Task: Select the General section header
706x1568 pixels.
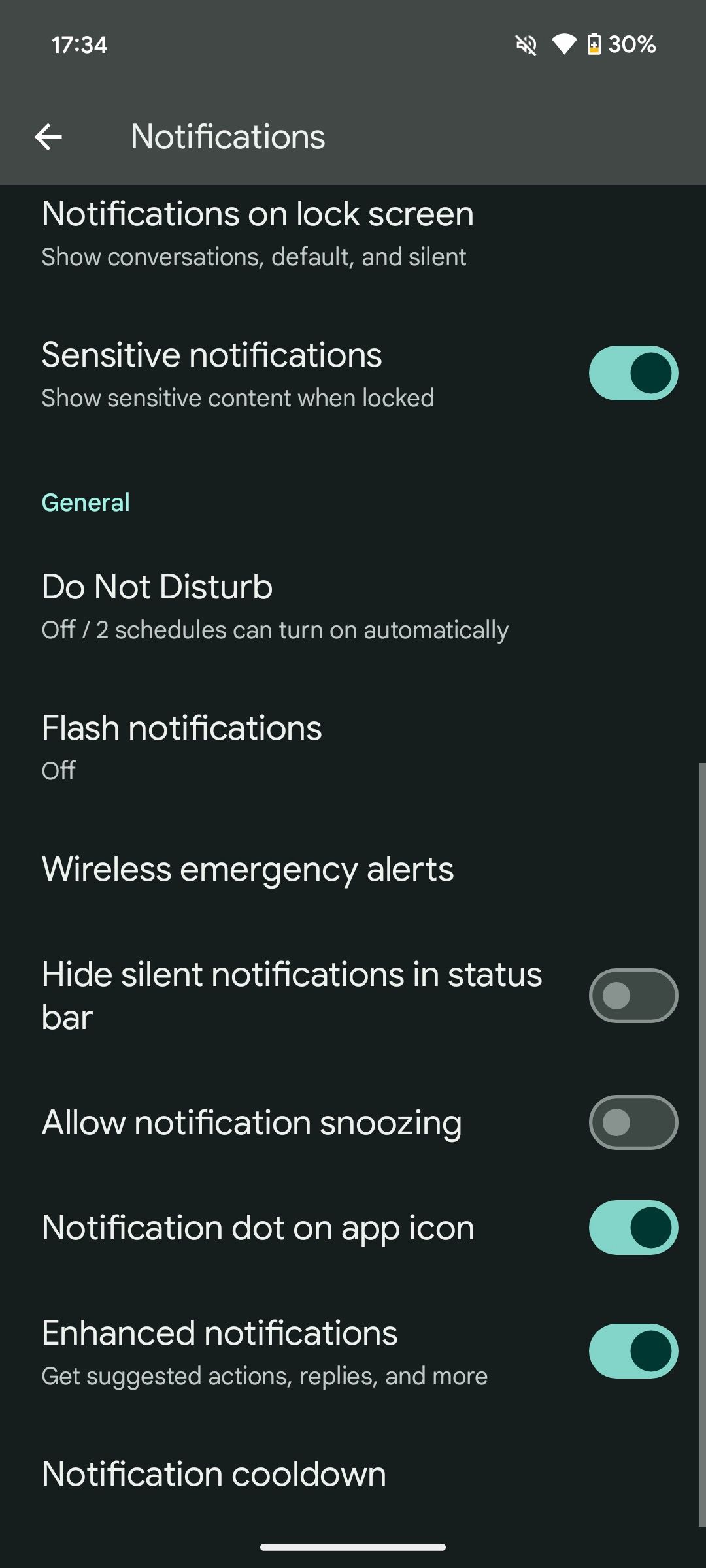Action: [x=85, y=502]
